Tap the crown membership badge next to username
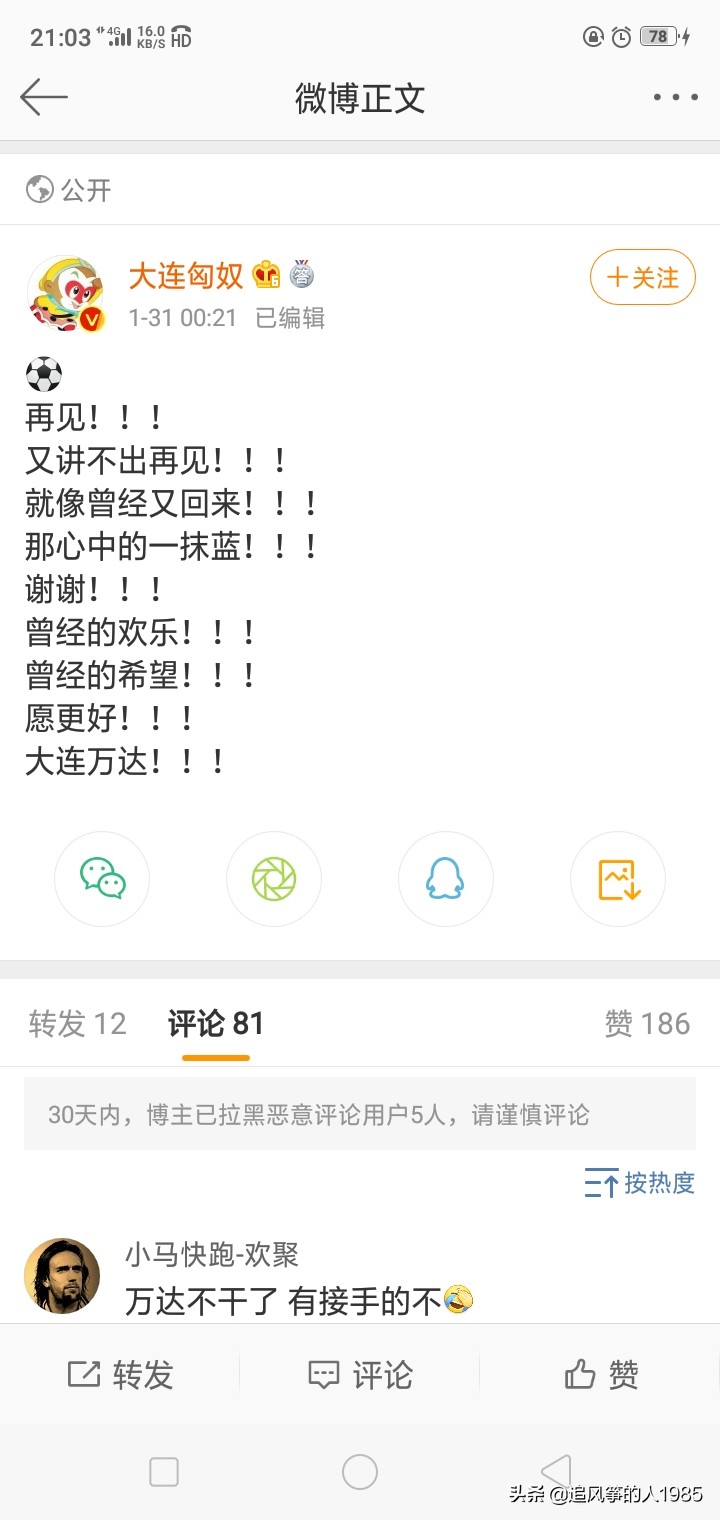This screenshot has width=720, height=1520. coord(264,274)
